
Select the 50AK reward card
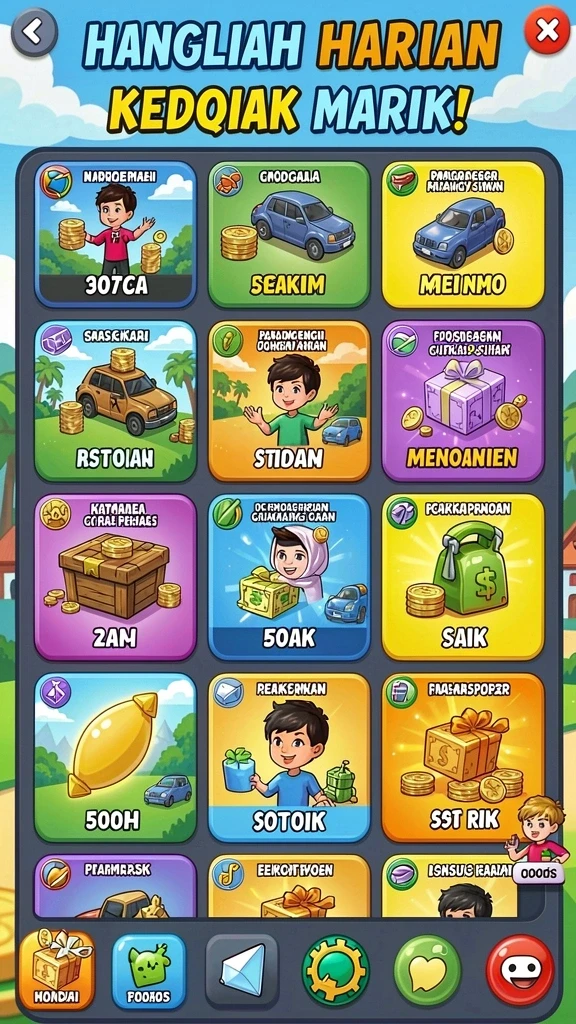tap(289, 577)
